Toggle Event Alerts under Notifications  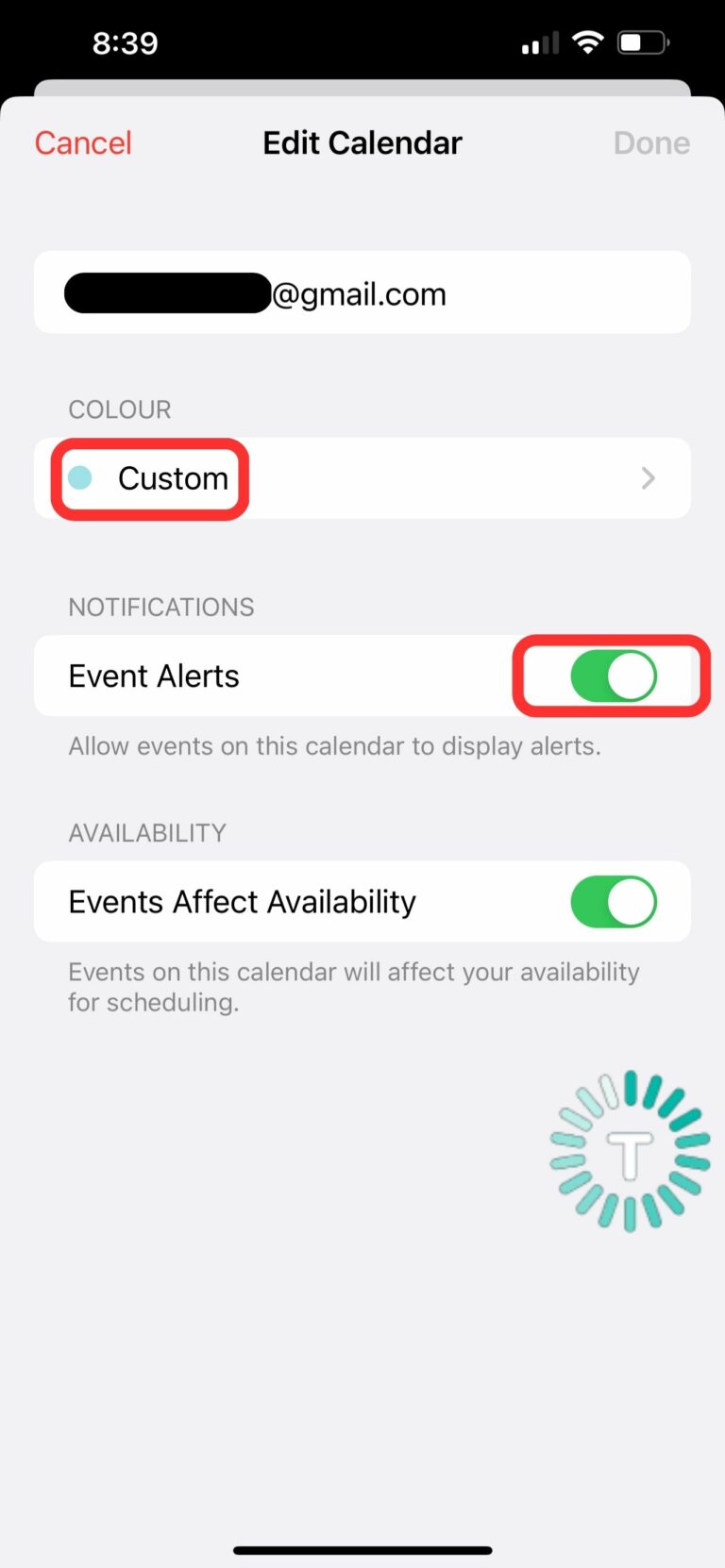tap(611, 676)
